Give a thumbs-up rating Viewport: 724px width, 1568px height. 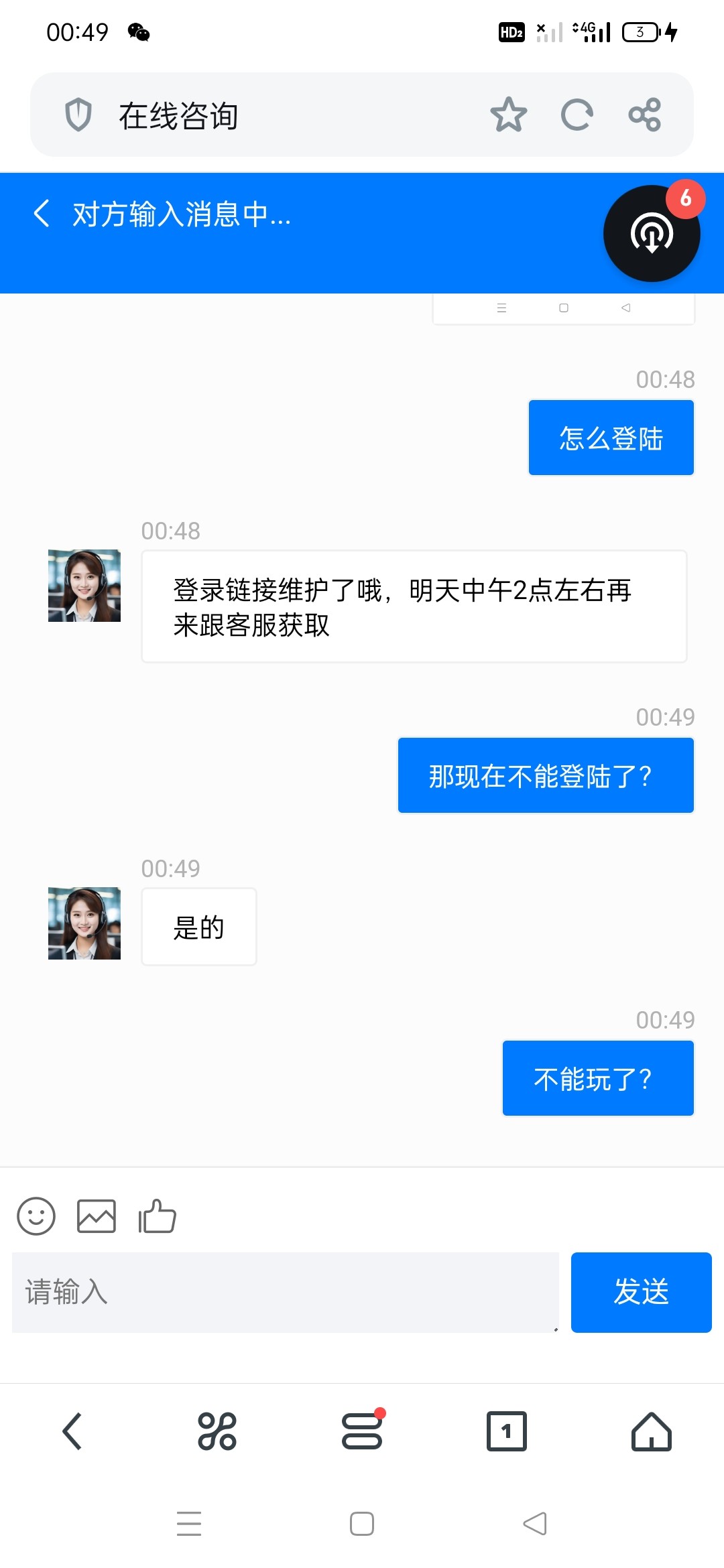click(157, 1216)
